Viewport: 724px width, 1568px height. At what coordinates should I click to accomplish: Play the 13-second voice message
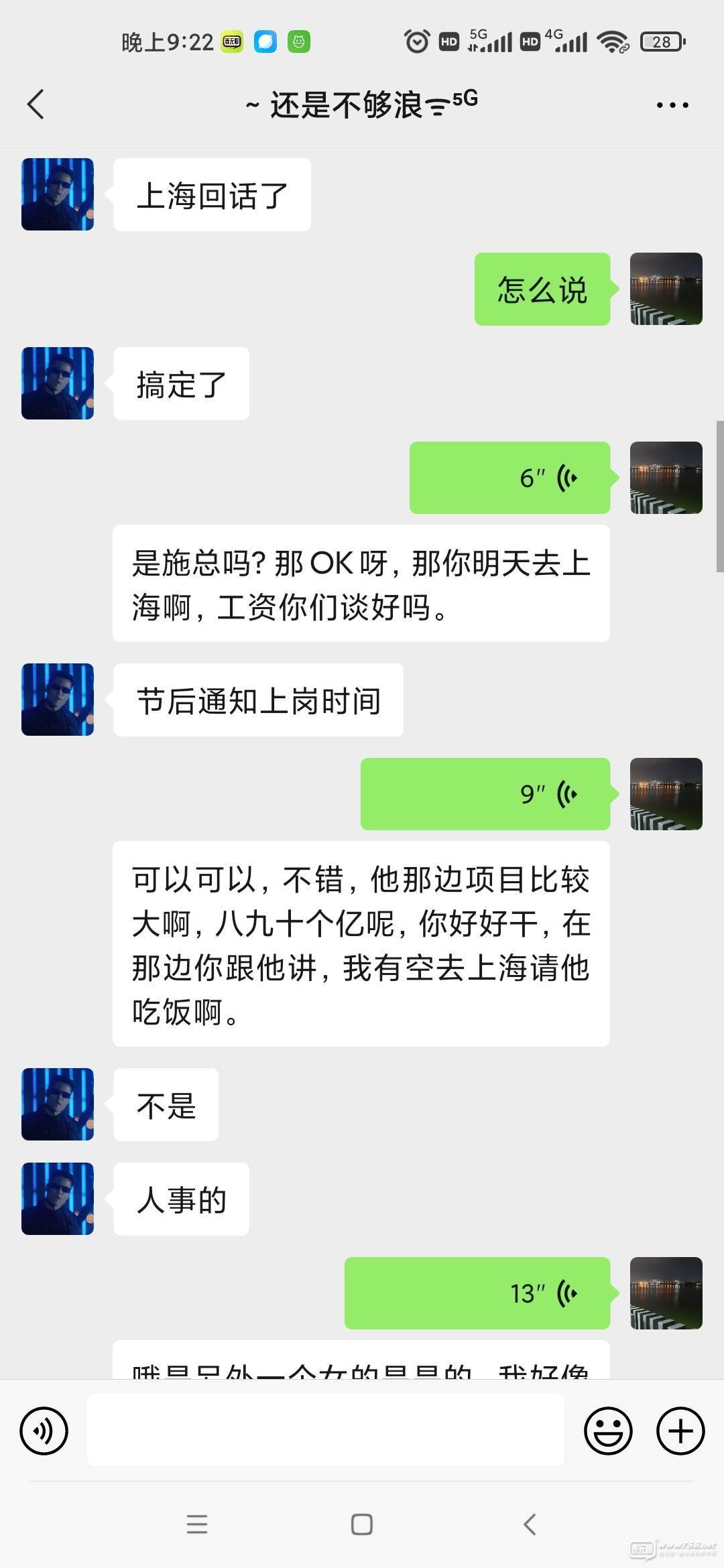(x=477, y=1293)
